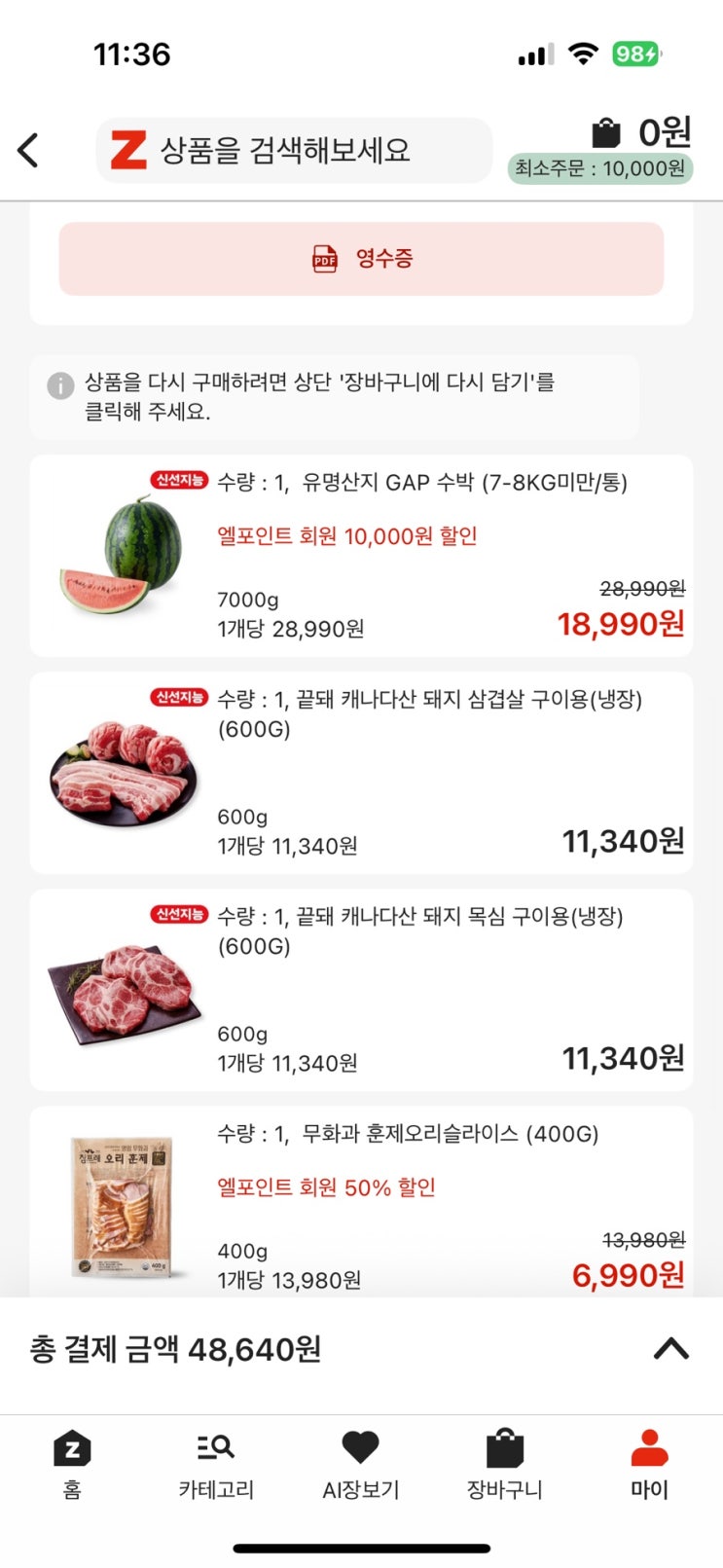Switch to the 카테고리 tab
Screen dimensions: 723x1568
(216, 1463)
